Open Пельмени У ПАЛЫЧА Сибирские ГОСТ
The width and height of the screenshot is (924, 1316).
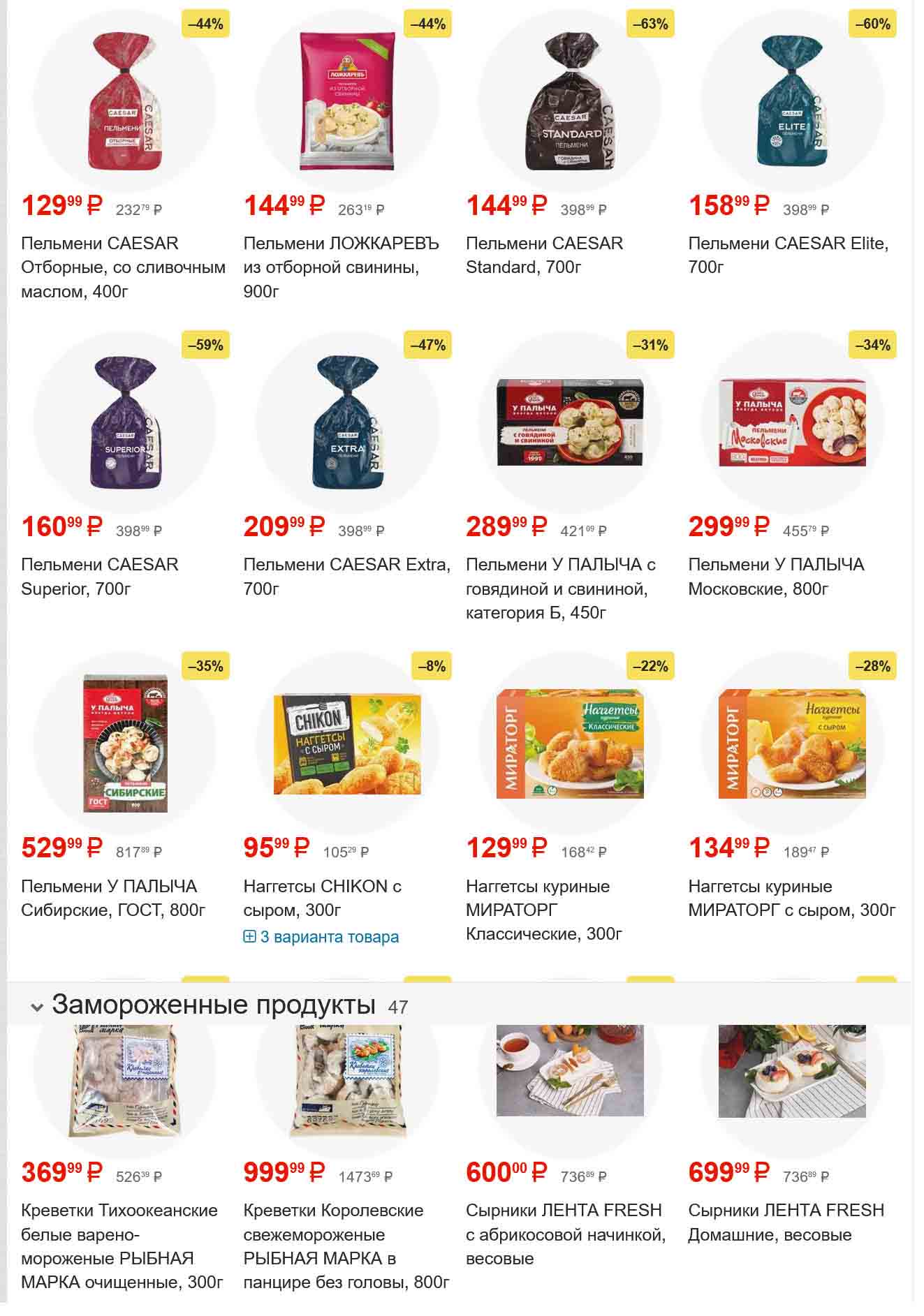pos(112,898)
